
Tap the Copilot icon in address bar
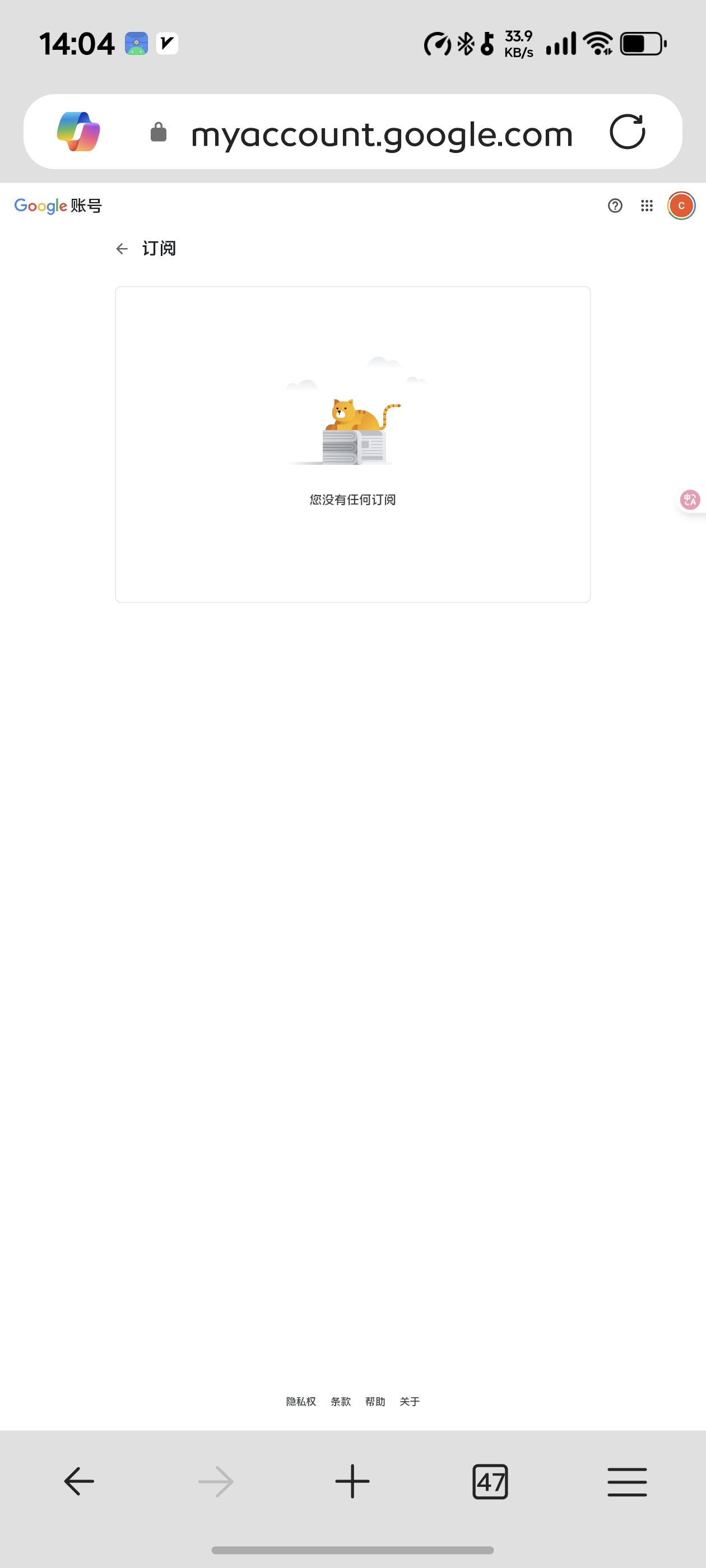click(78, 132)
